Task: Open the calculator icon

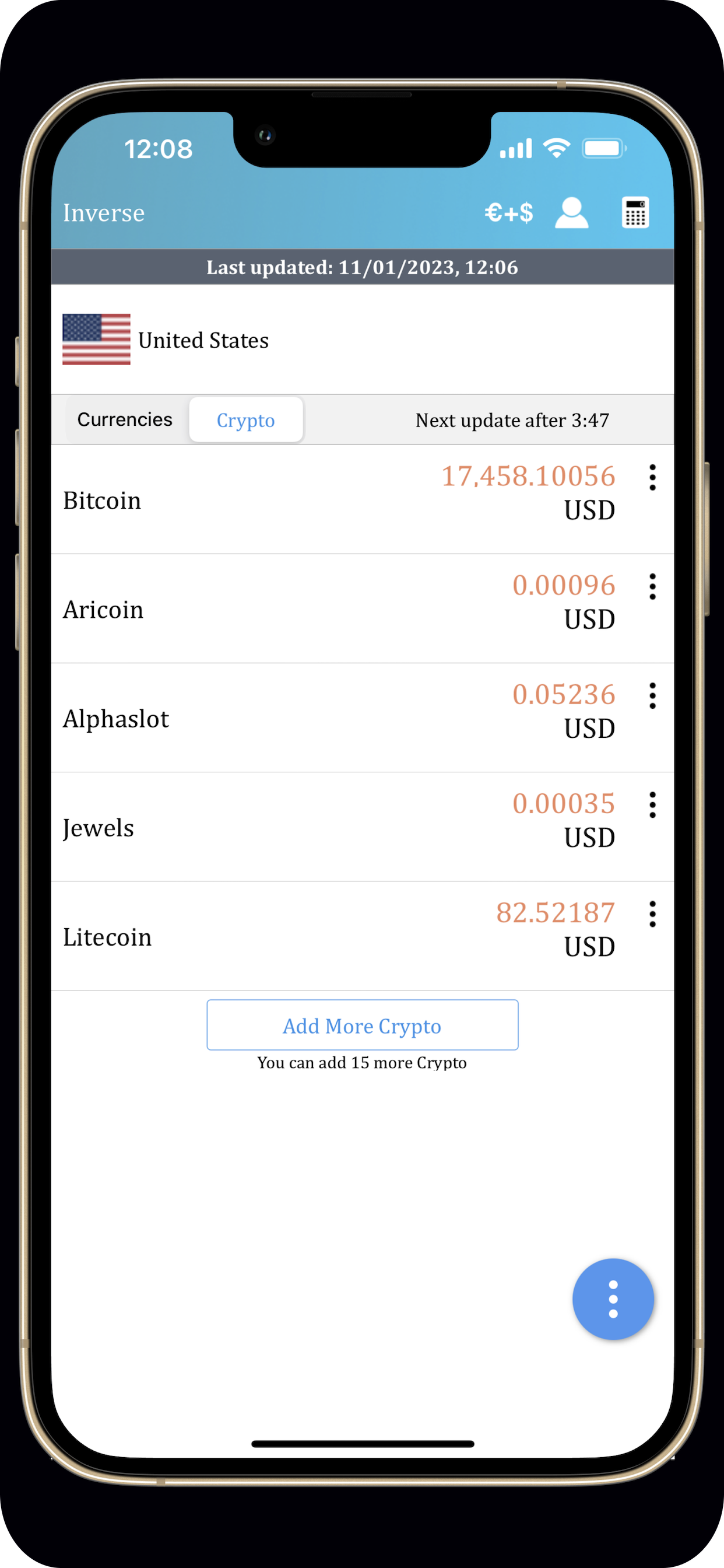Action: click(635, 213)
